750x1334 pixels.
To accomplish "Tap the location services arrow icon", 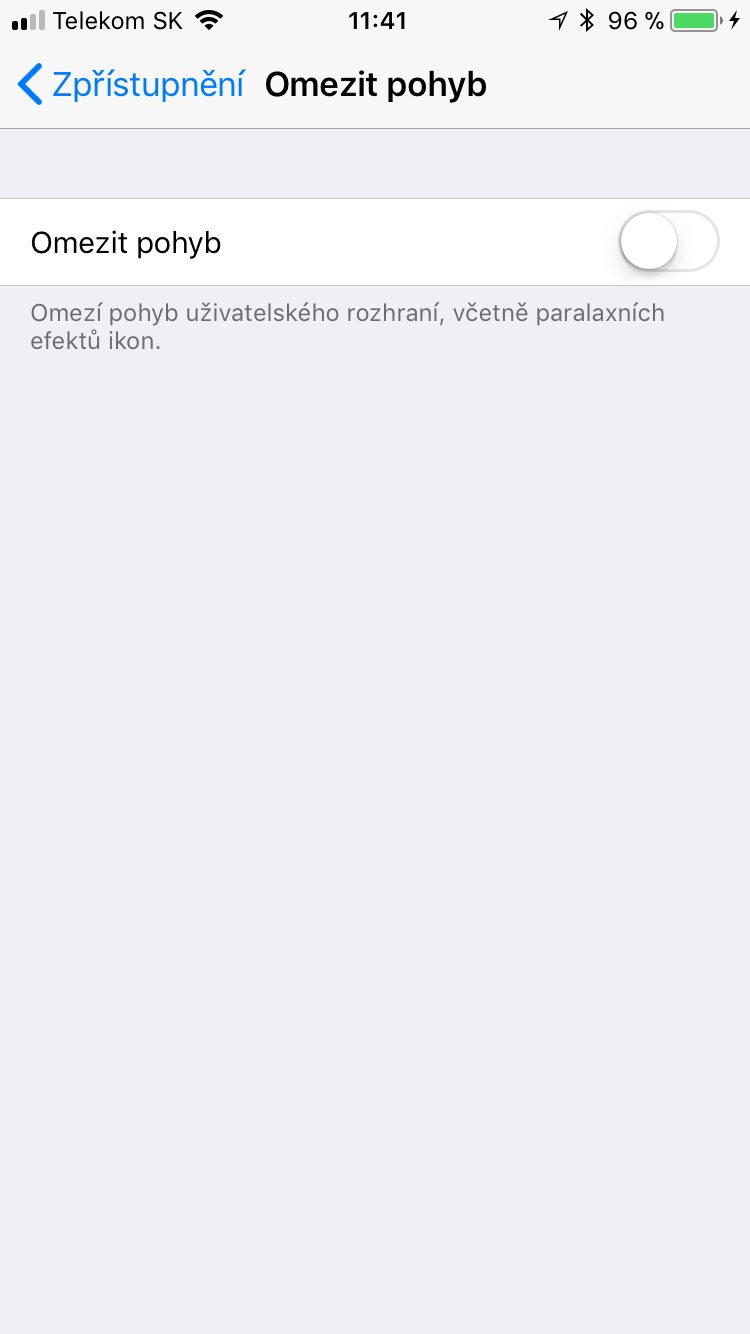I will pos(556,18).
